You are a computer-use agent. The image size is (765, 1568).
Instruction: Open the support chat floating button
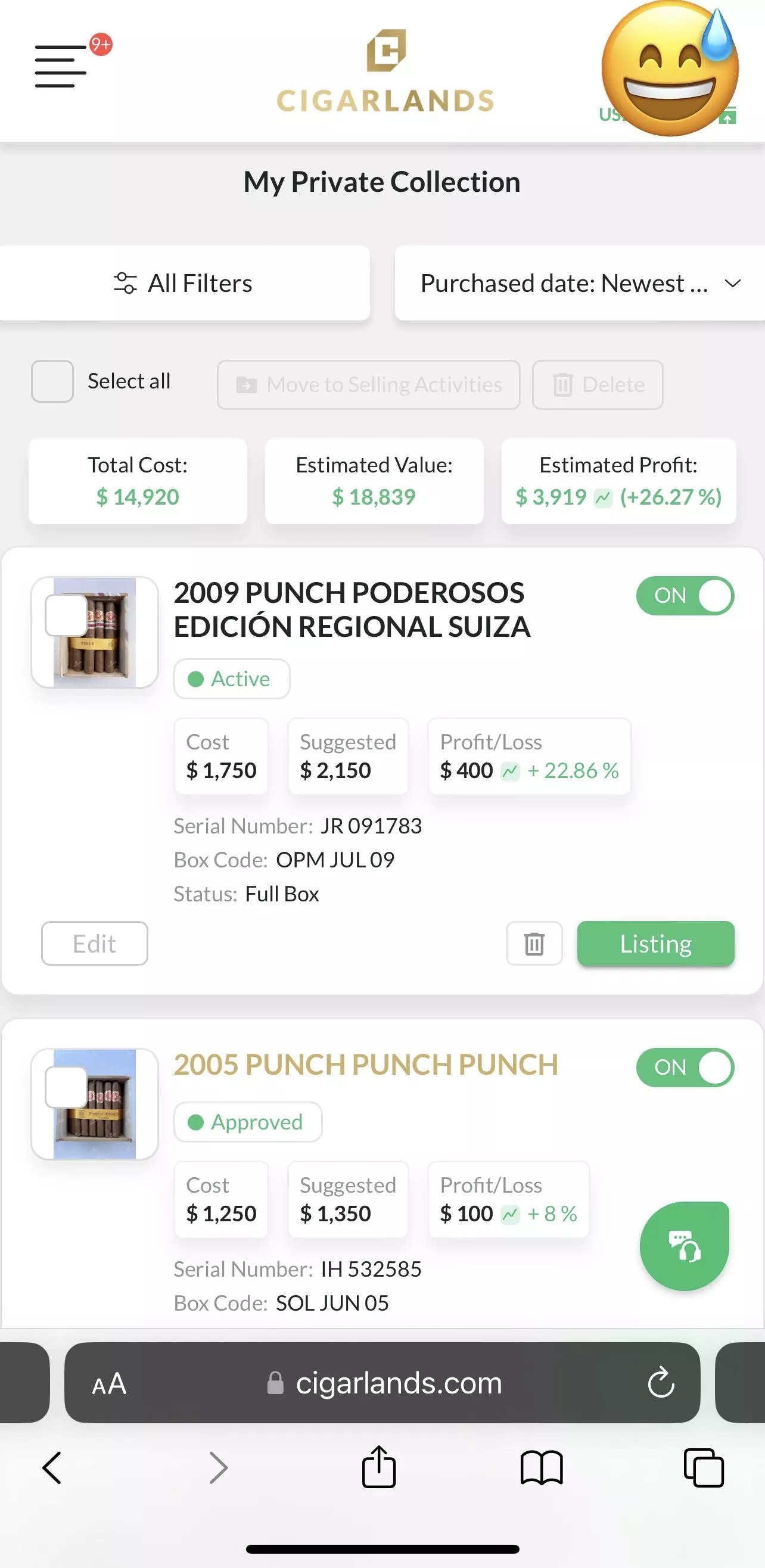coord(684,1246)
